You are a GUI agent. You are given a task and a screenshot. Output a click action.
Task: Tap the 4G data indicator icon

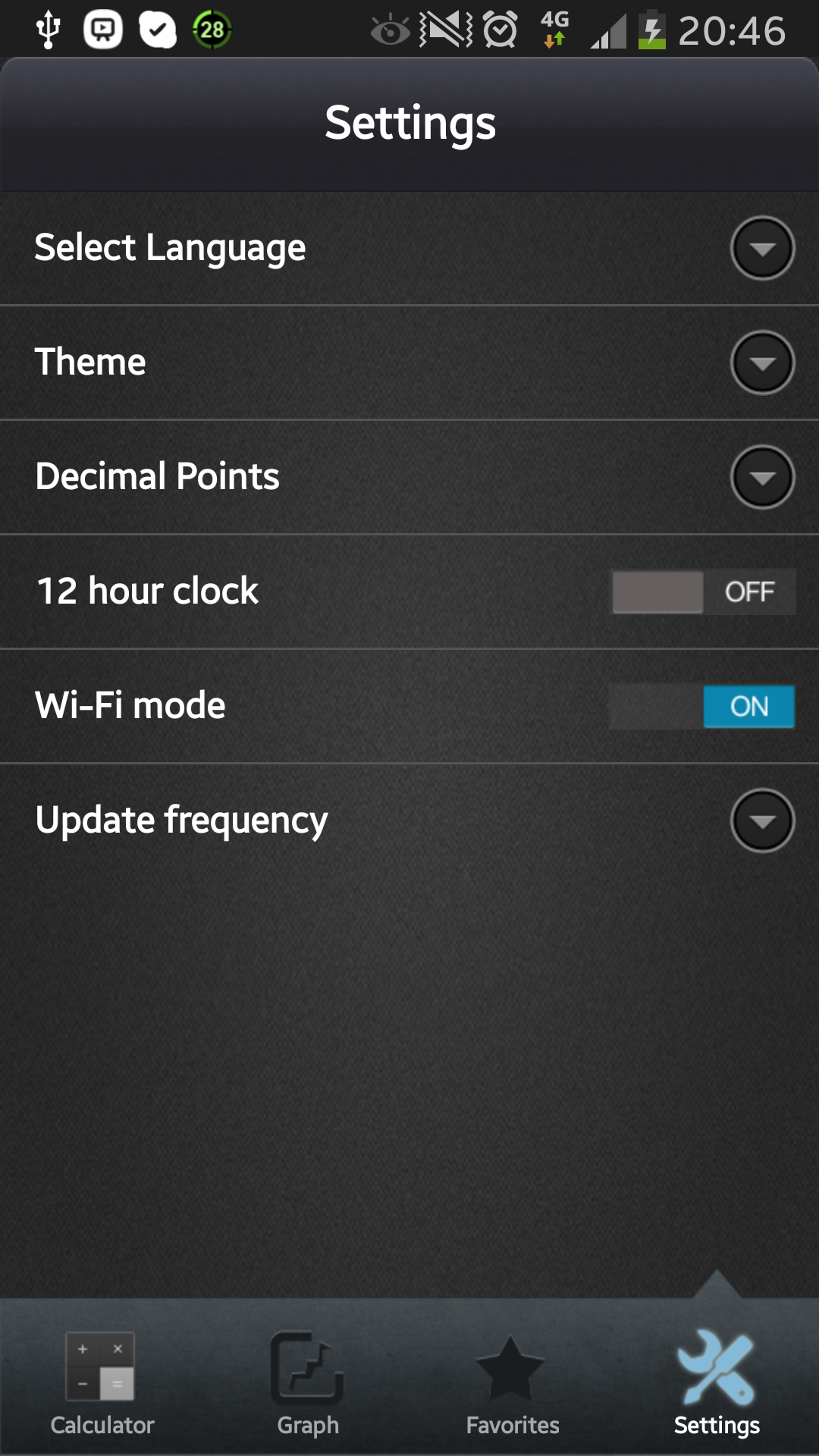pyautogui.click(x=553, y=29)
